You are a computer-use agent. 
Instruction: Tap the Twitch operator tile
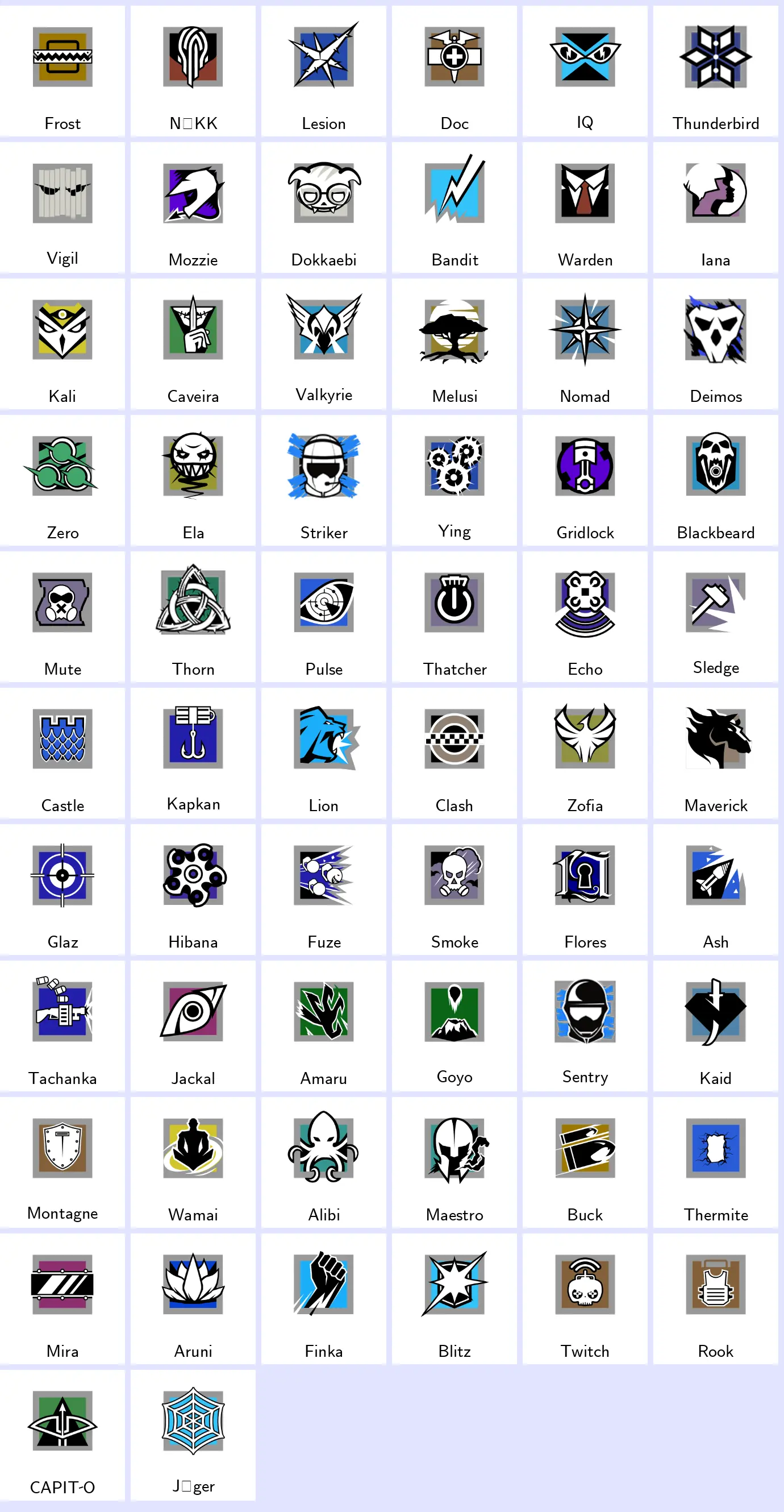pyautogui.click(x=585, y=1298)
